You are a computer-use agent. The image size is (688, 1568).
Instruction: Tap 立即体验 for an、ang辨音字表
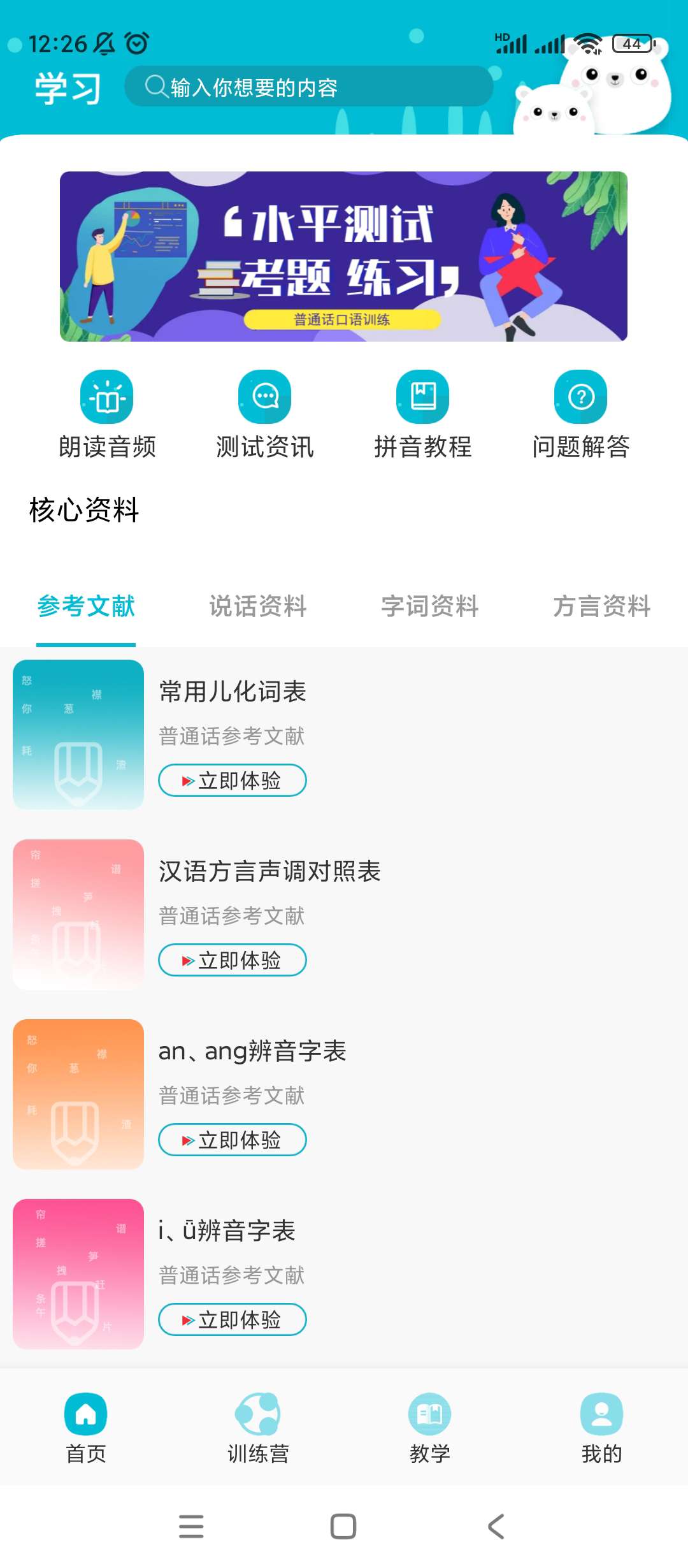pos(233,1140)
